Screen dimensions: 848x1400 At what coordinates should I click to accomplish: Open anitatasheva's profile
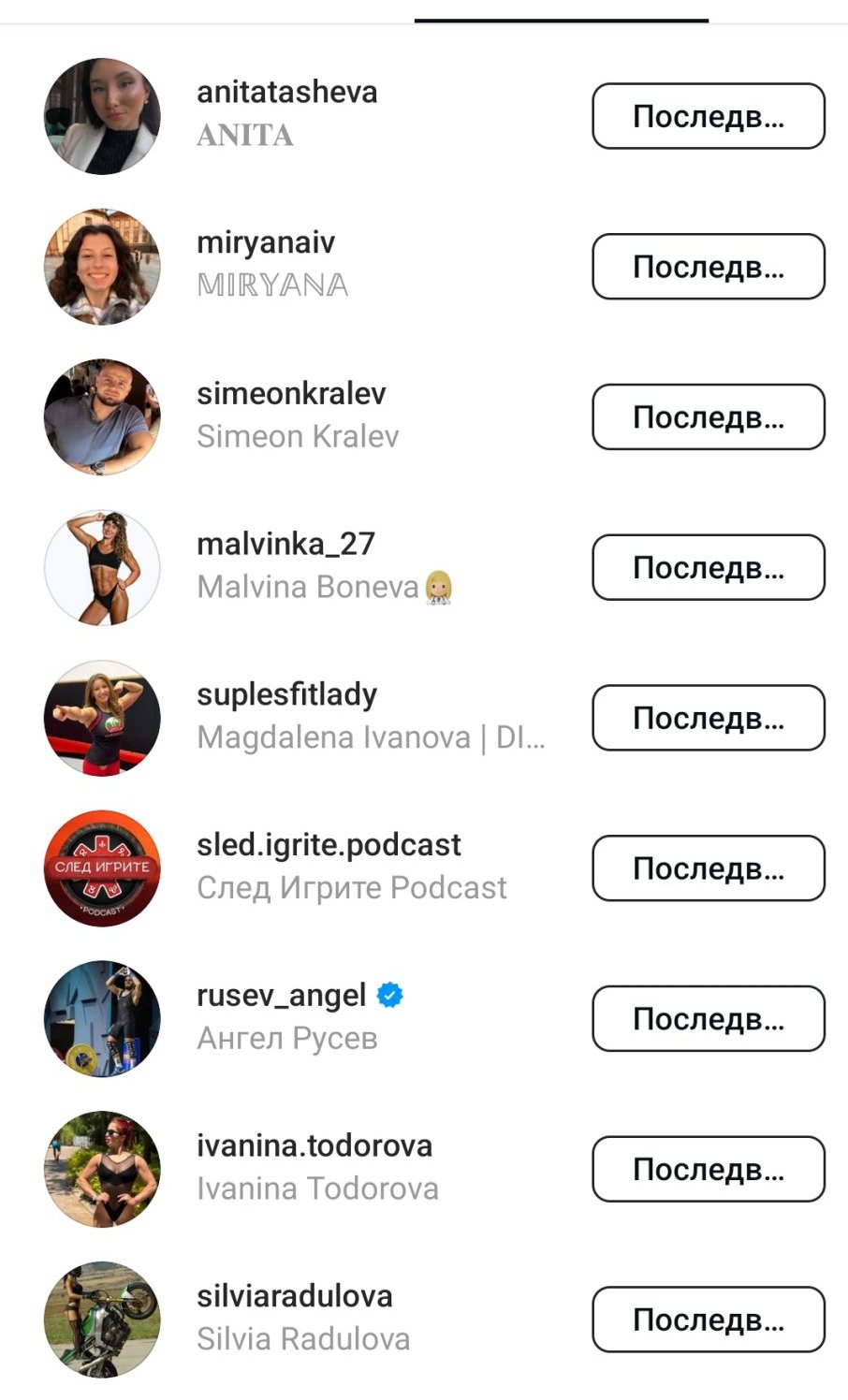pyautogui.click(x=286, y=93)
